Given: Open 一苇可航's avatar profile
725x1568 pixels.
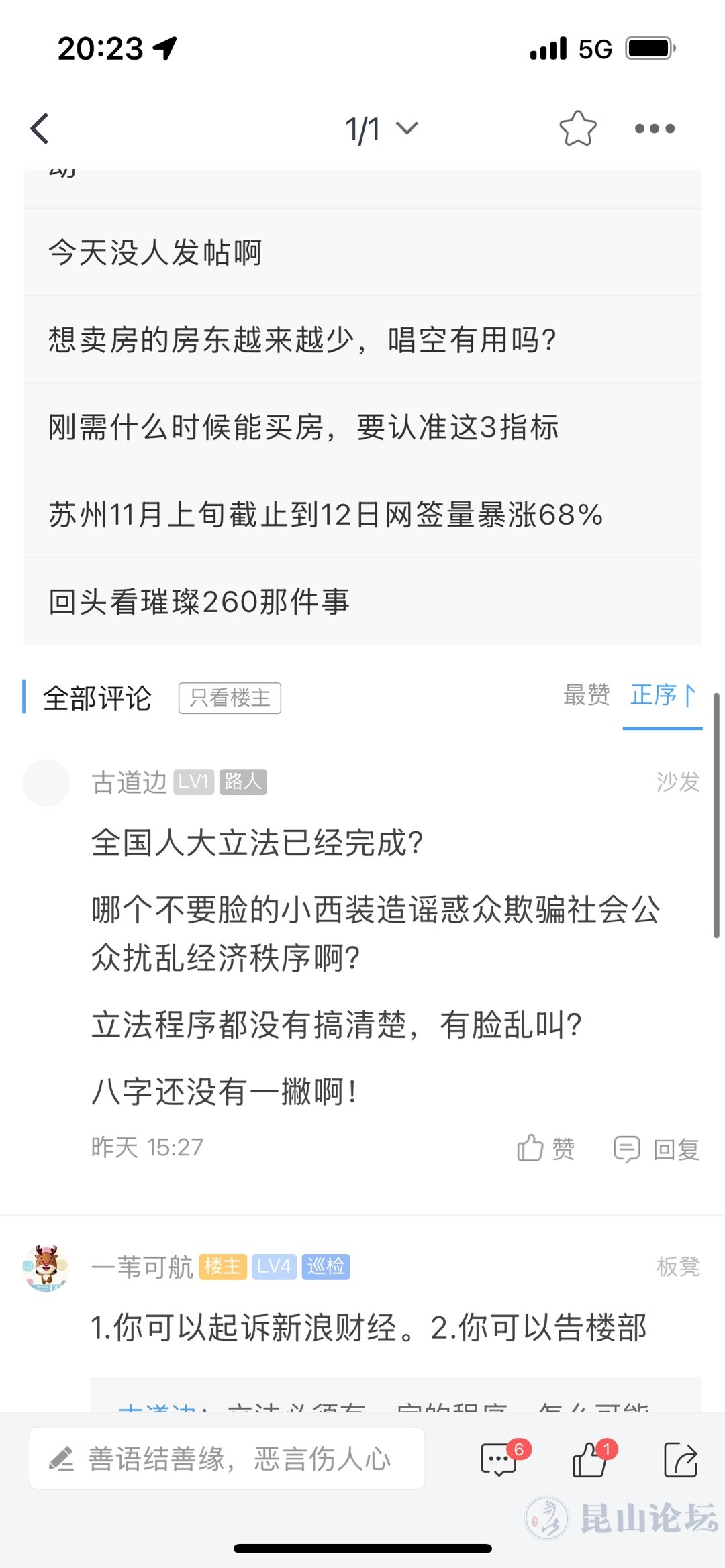Looking at the screenshot, I should [x=46, y=1267].
